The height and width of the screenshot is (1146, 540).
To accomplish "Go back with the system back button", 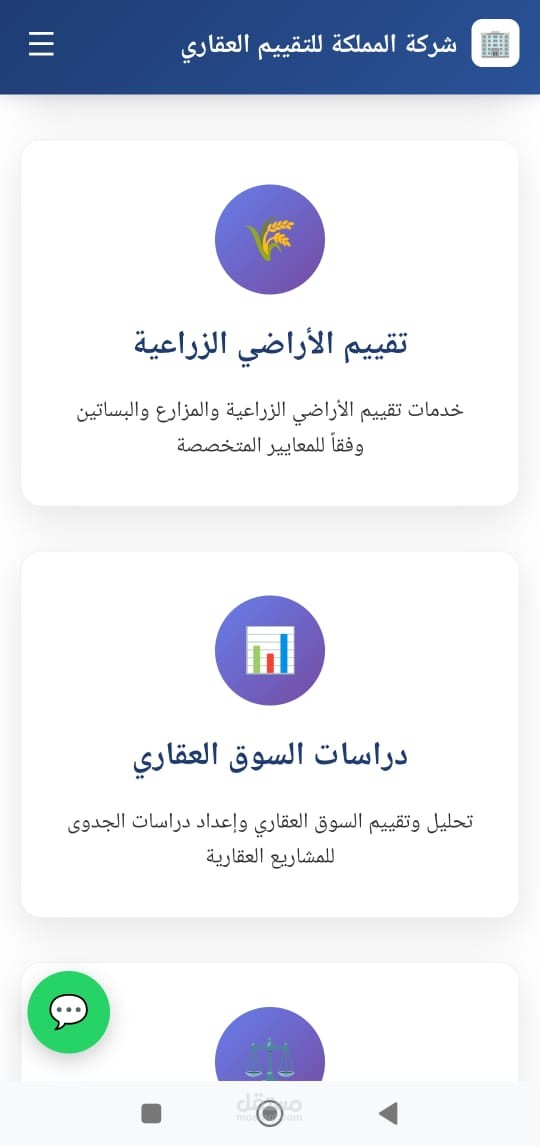I will pos(388,1113).
